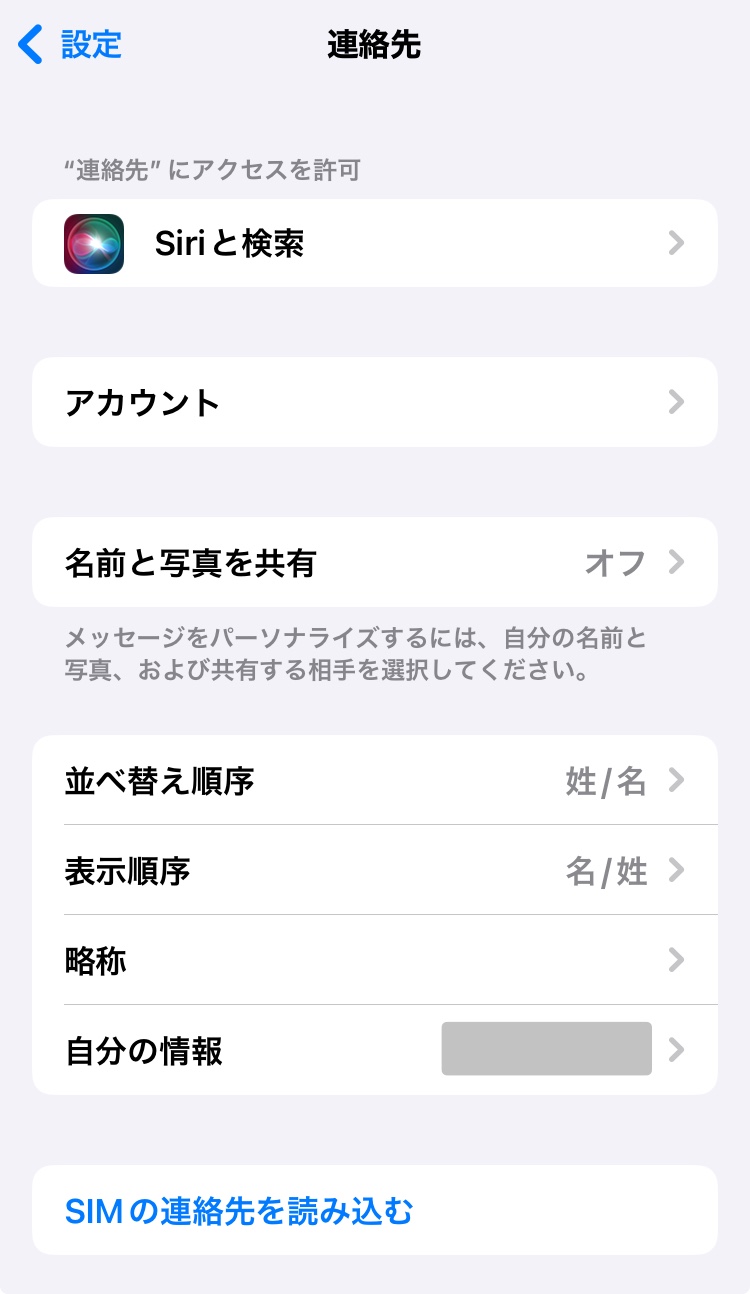
Task: Select 自分の情報 contact card
Action: coord(374,1050)
